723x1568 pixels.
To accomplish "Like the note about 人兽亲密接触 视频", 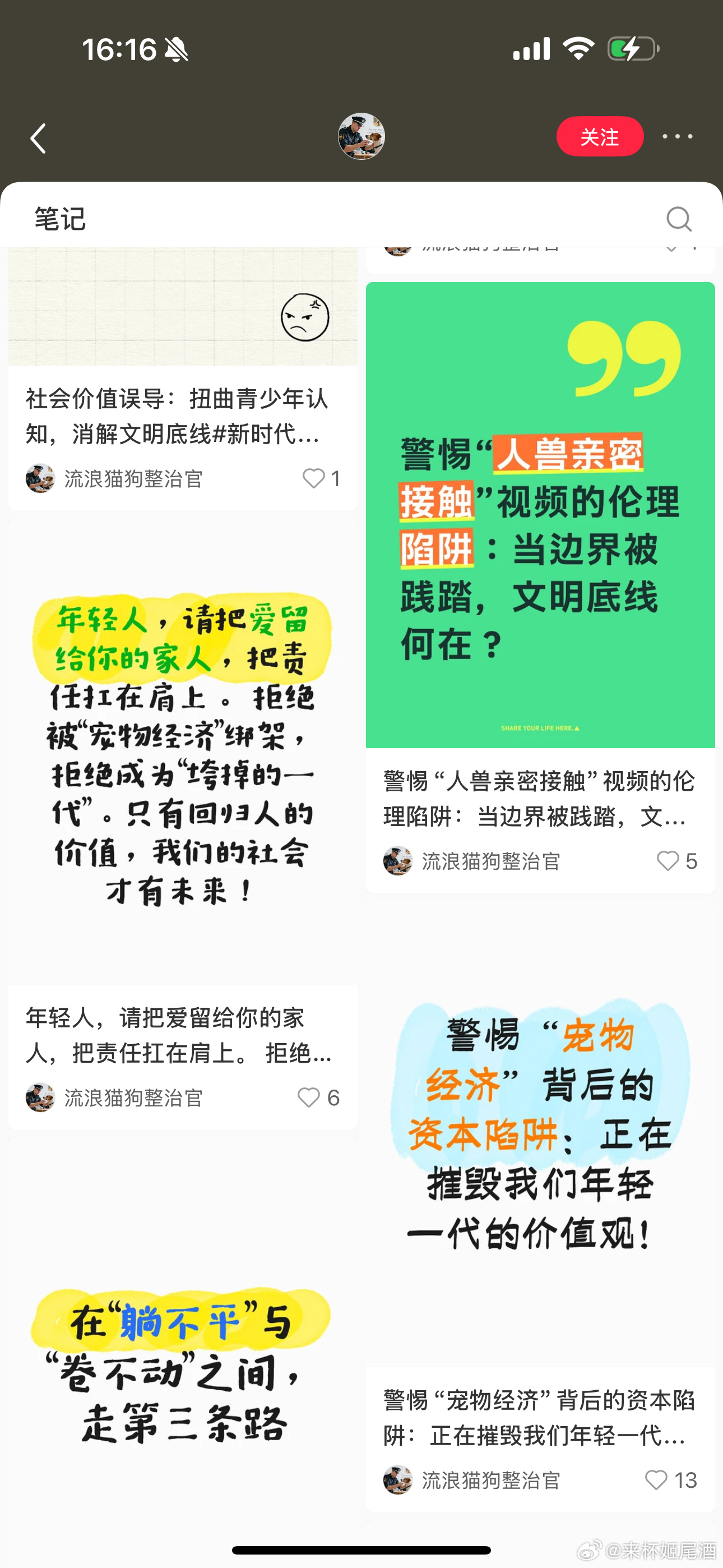I will [668, 861].
